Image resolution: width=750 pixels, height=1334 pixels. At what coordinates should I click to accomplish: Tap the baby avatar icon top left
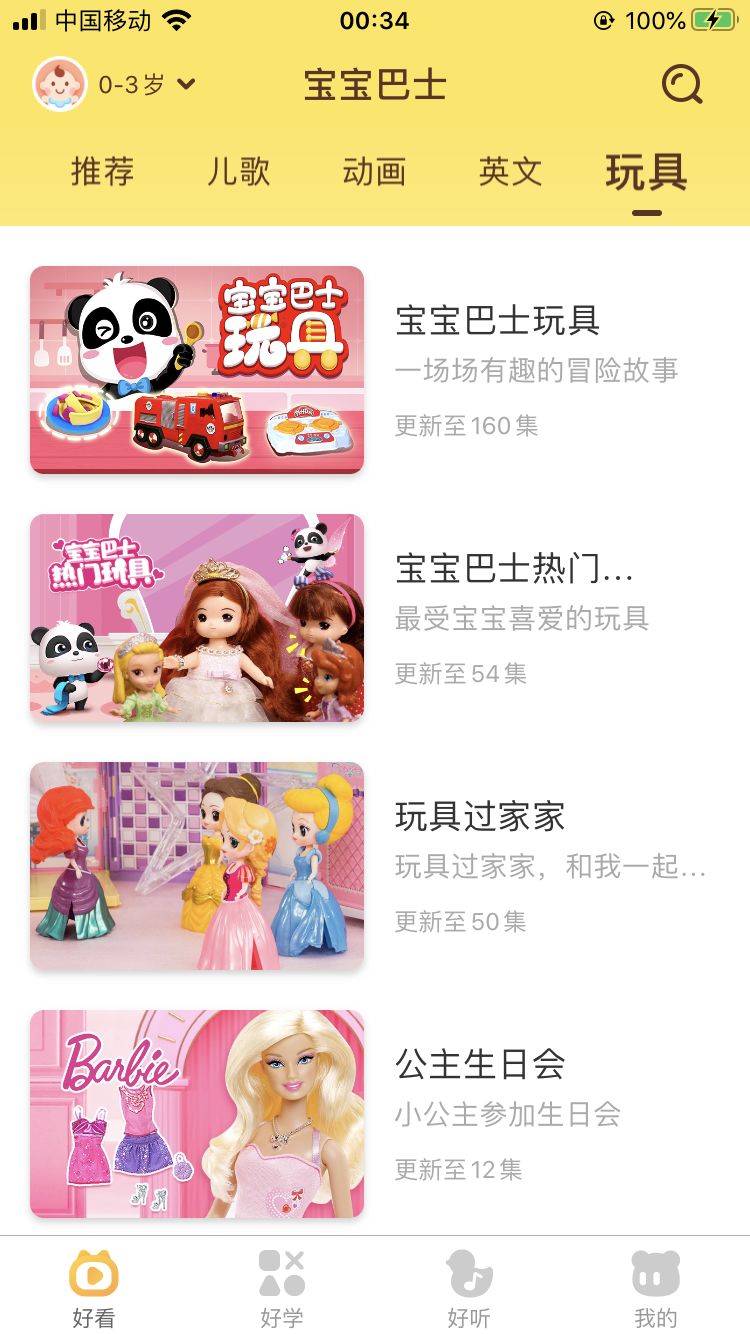pyautogui.click(x=58, y=84)
